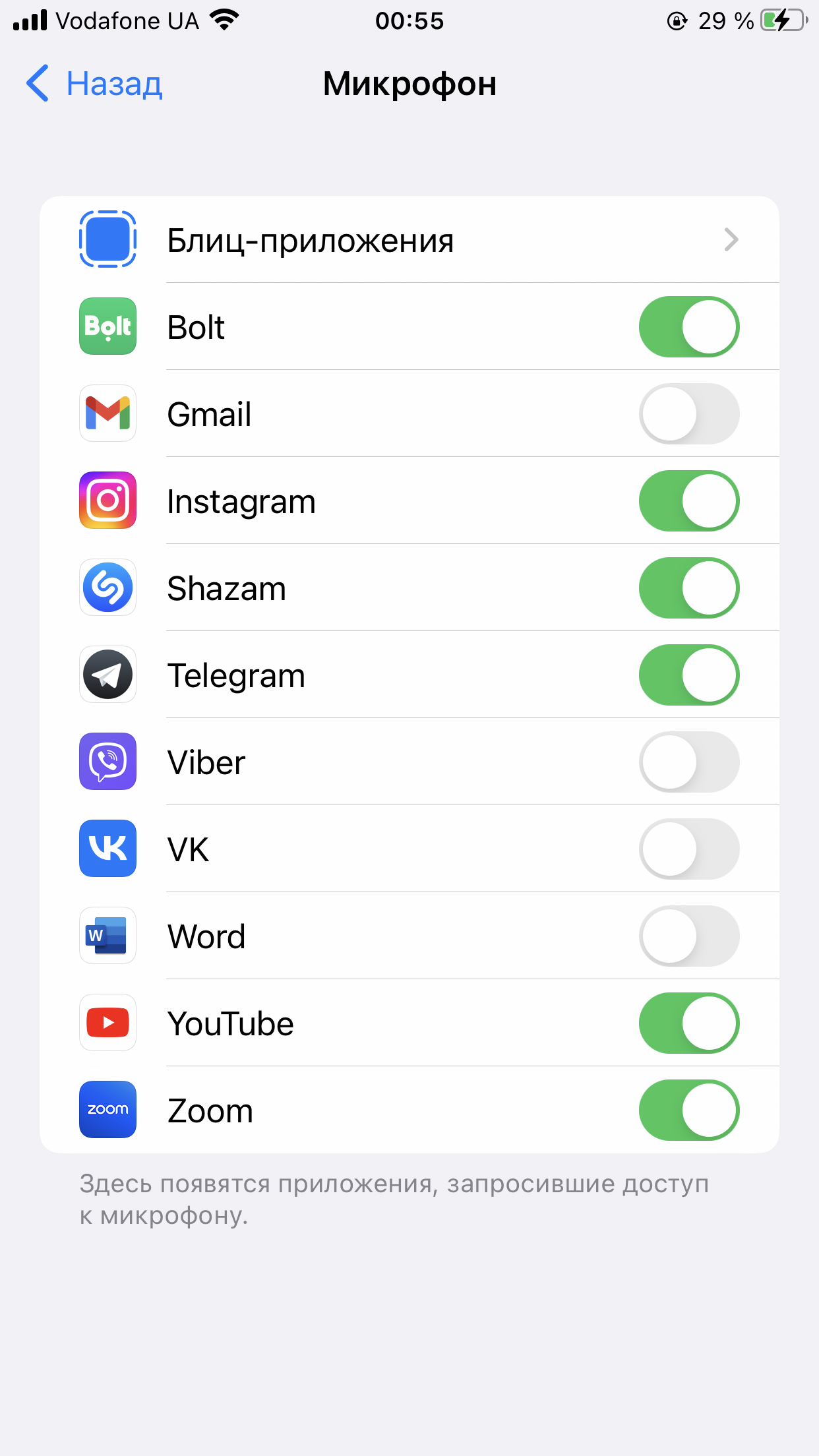
Task: Enable microphone access for Gmail
Action: pos(688,414)
